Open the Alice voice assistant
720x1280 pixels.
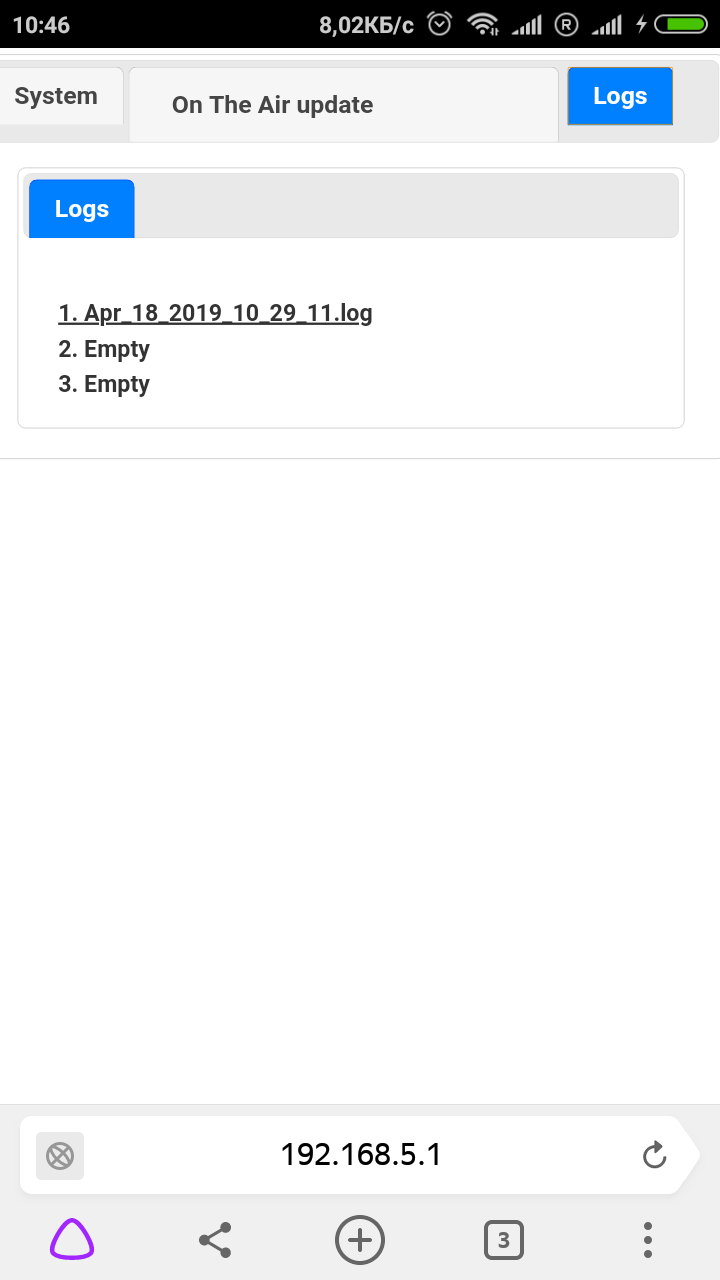click(72, 1241)
